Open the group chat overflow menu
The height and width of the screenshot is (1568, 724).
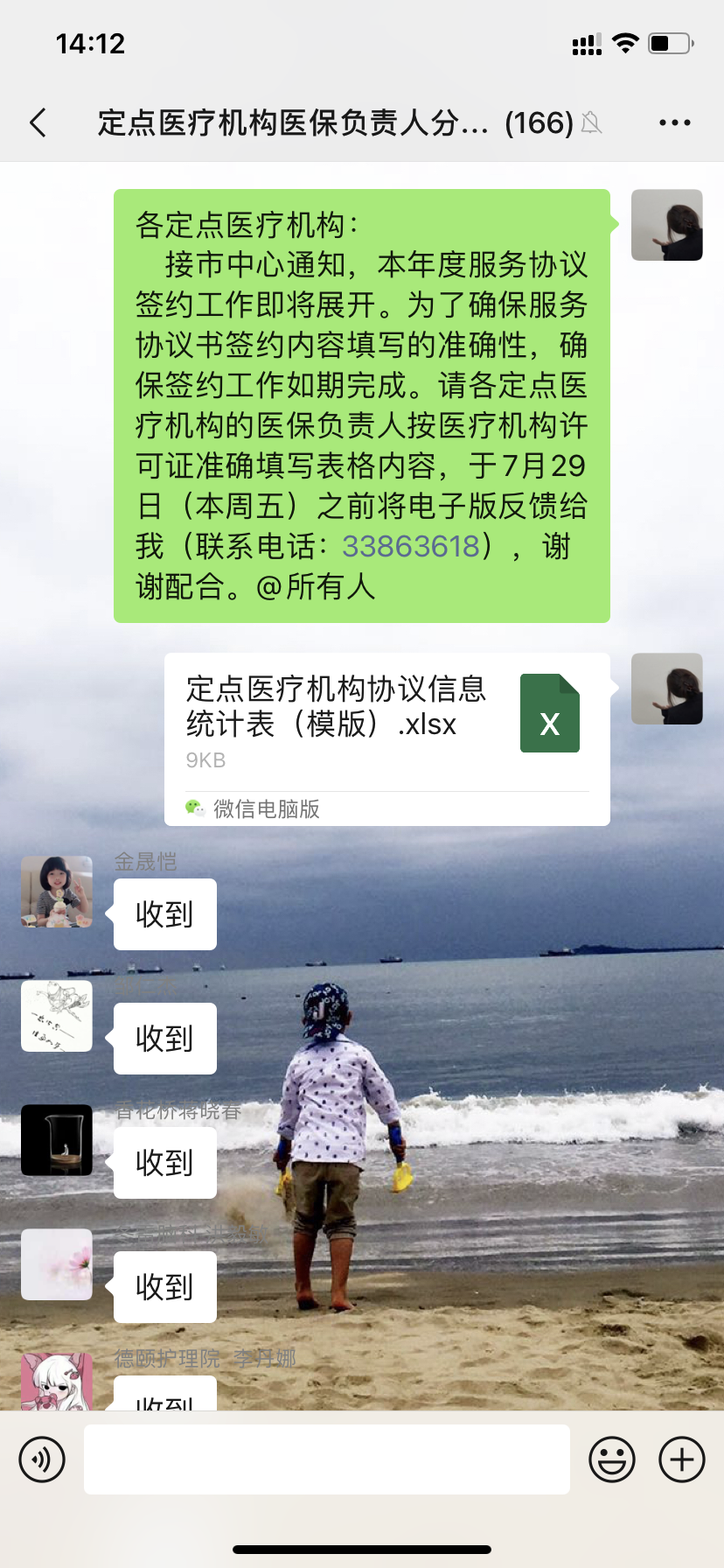(674, 122)
